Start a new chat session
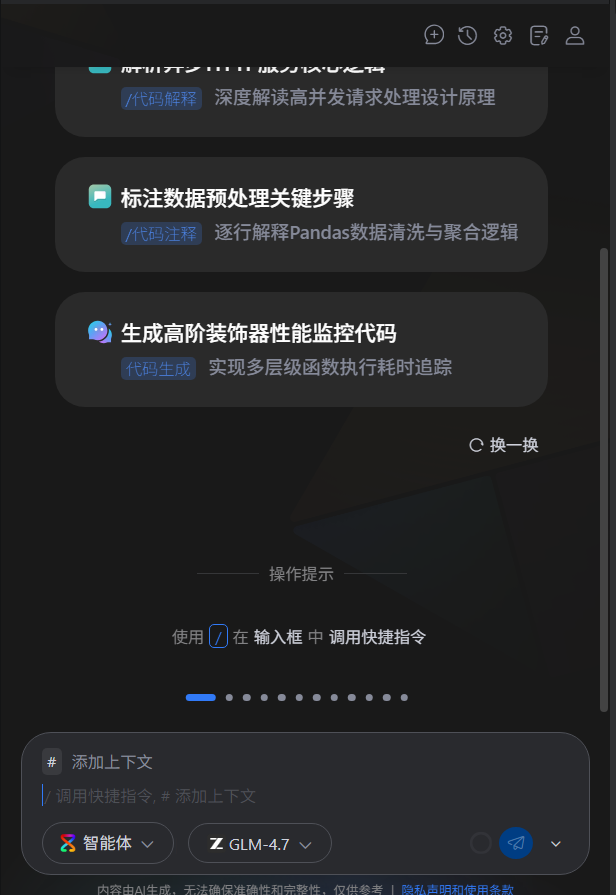The width and height of the screenshot is (616, 895). [x=434, y=36]
